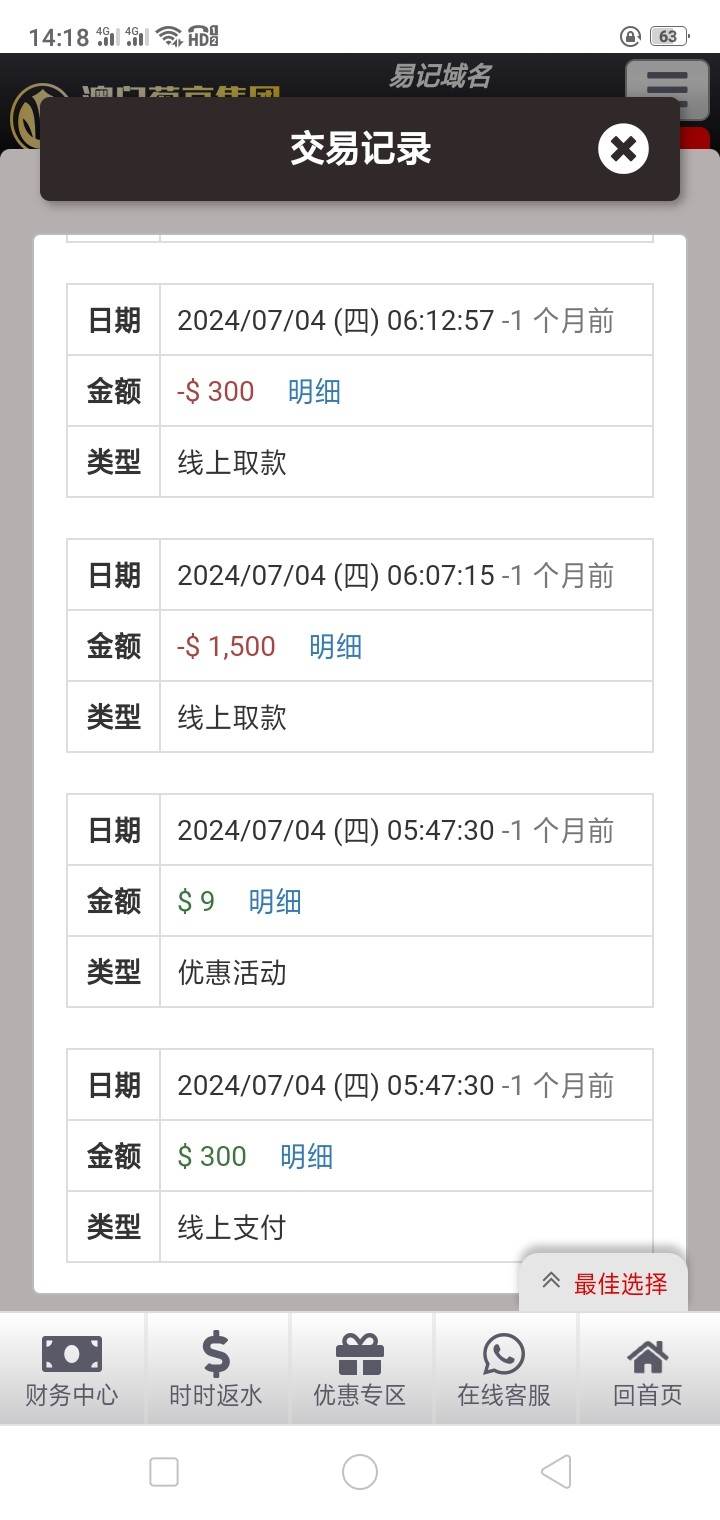Contact 在线客服 support
This screenshot has height=1520, width=720.
pyautogui.click(x=504, y=1369)
